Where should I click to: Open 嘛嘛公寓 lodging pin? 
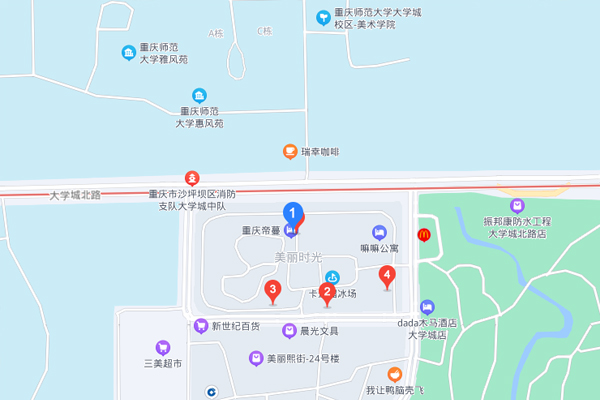[x=378, y=232]
